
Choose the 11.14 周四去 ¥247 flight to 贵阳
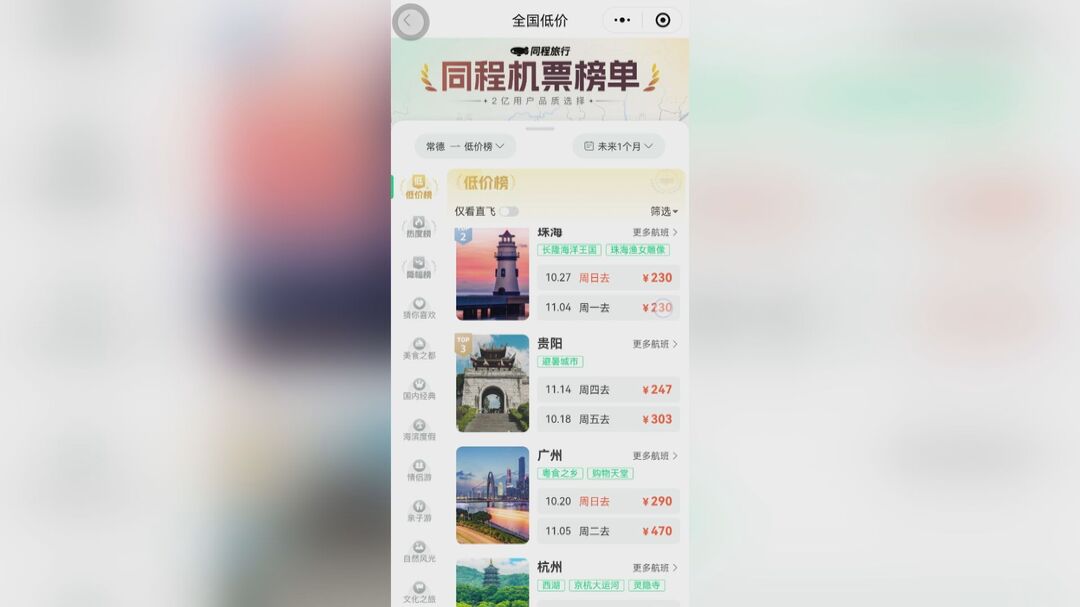click(608, 390)
